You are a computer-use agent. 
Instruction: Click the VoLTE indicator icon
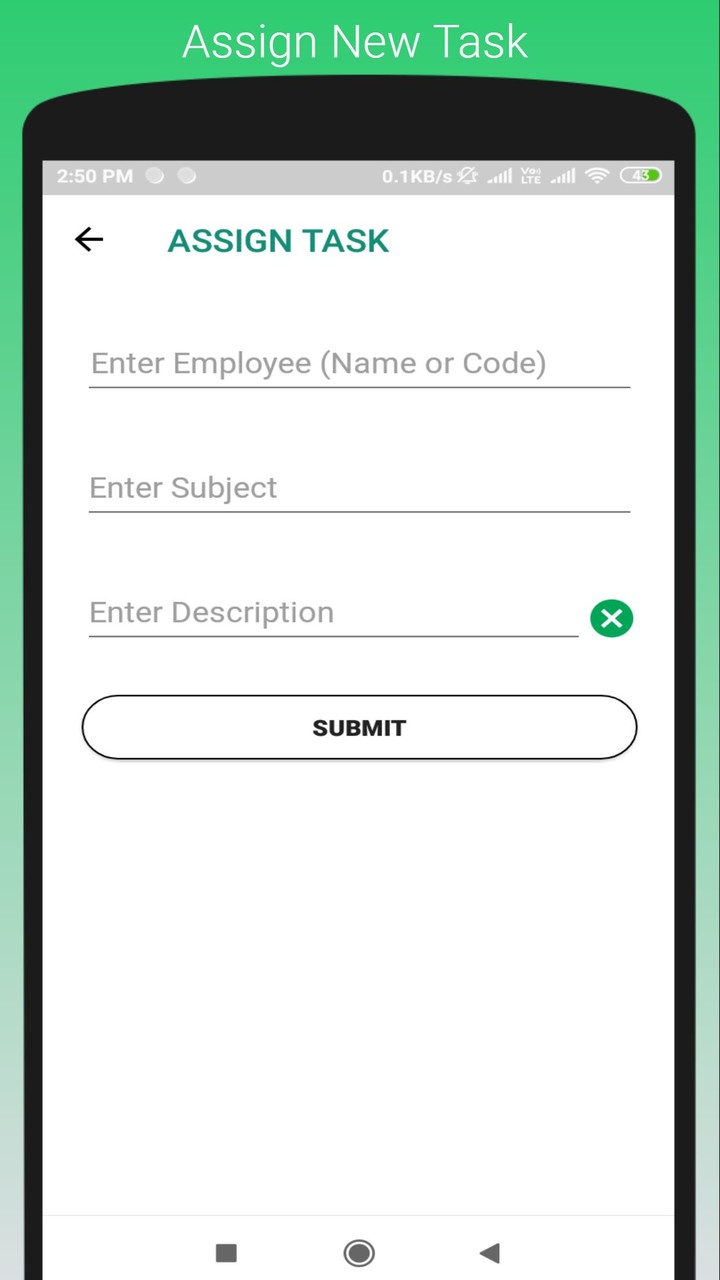[x=531, y=175]
